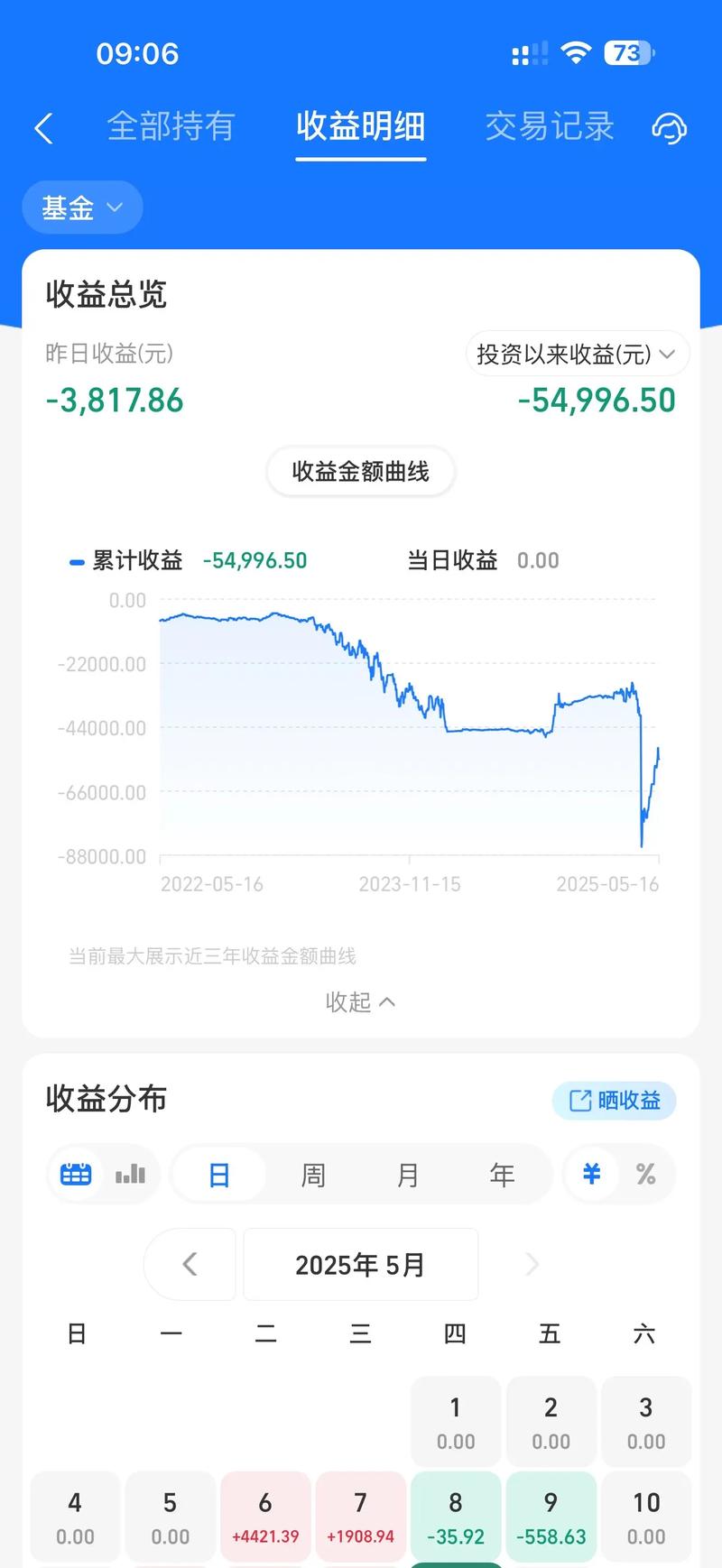This screenshot has width=722, height=1568.
Task: Select the calendar view icon in 收益分布
Action: pos(75,1174)
